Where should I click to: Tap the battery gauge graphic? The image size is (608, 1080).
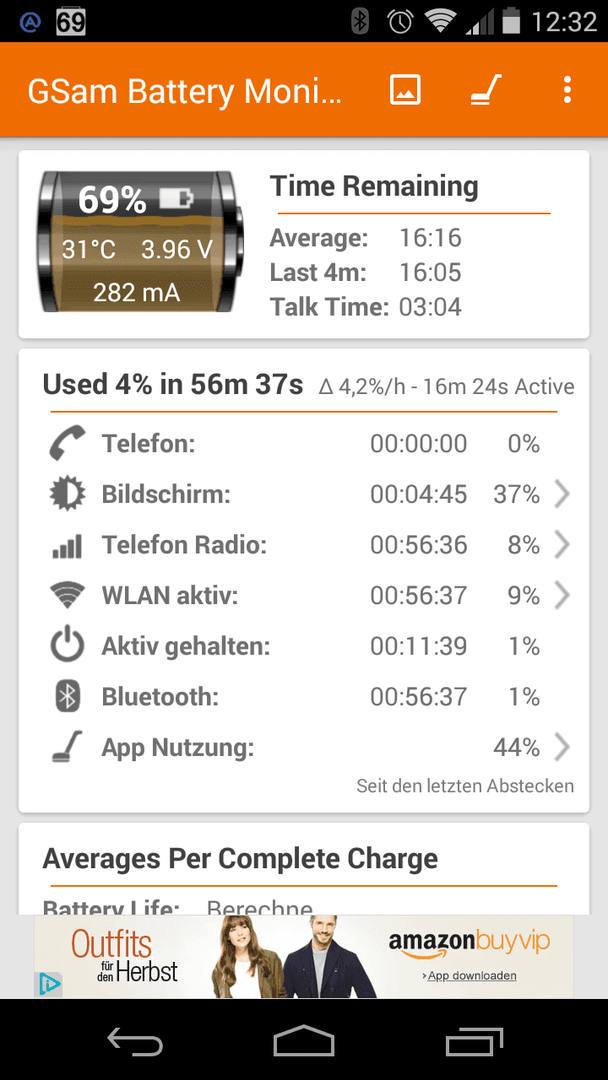click(140, 241)
